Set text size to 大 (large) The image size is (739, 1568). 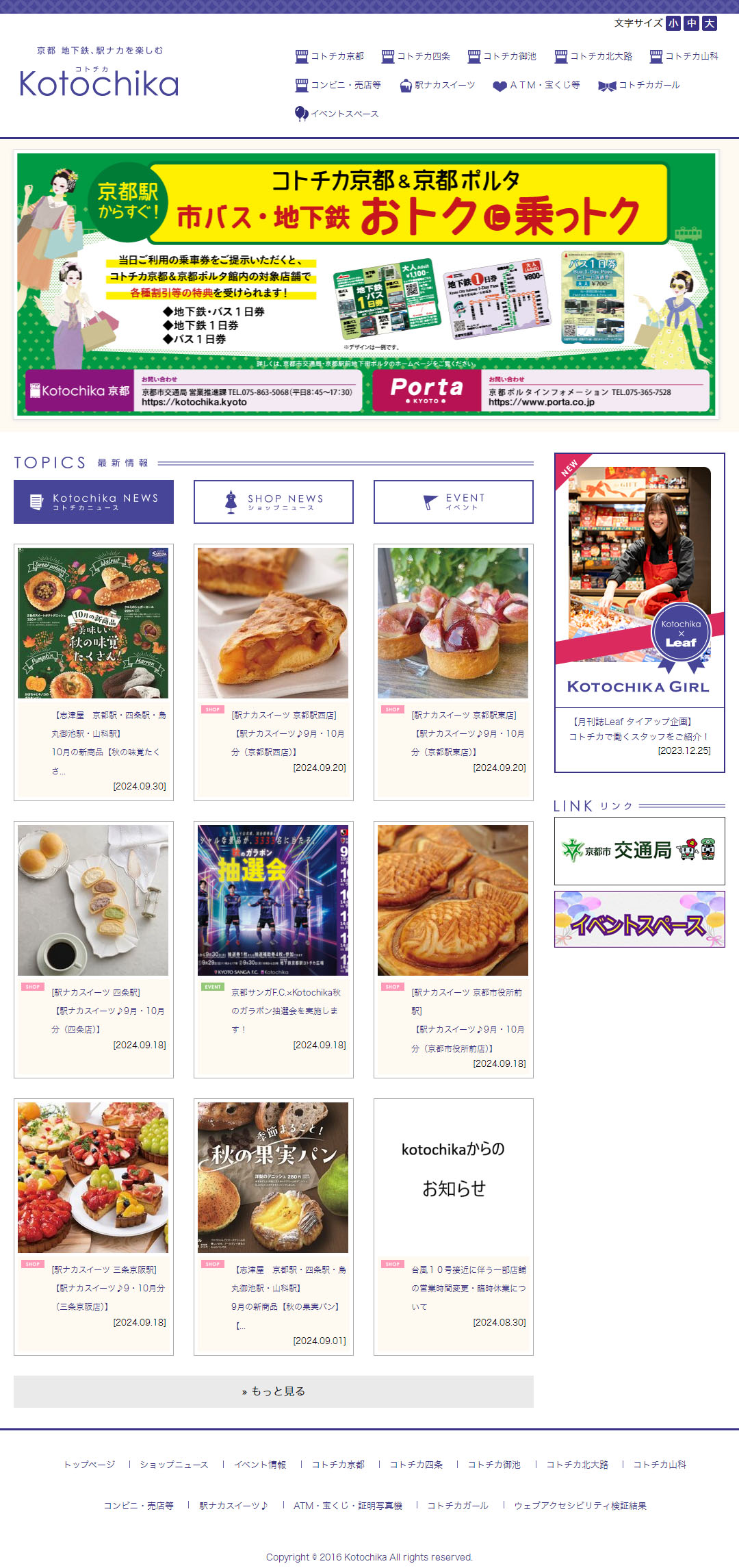click(x=710, y=23)
